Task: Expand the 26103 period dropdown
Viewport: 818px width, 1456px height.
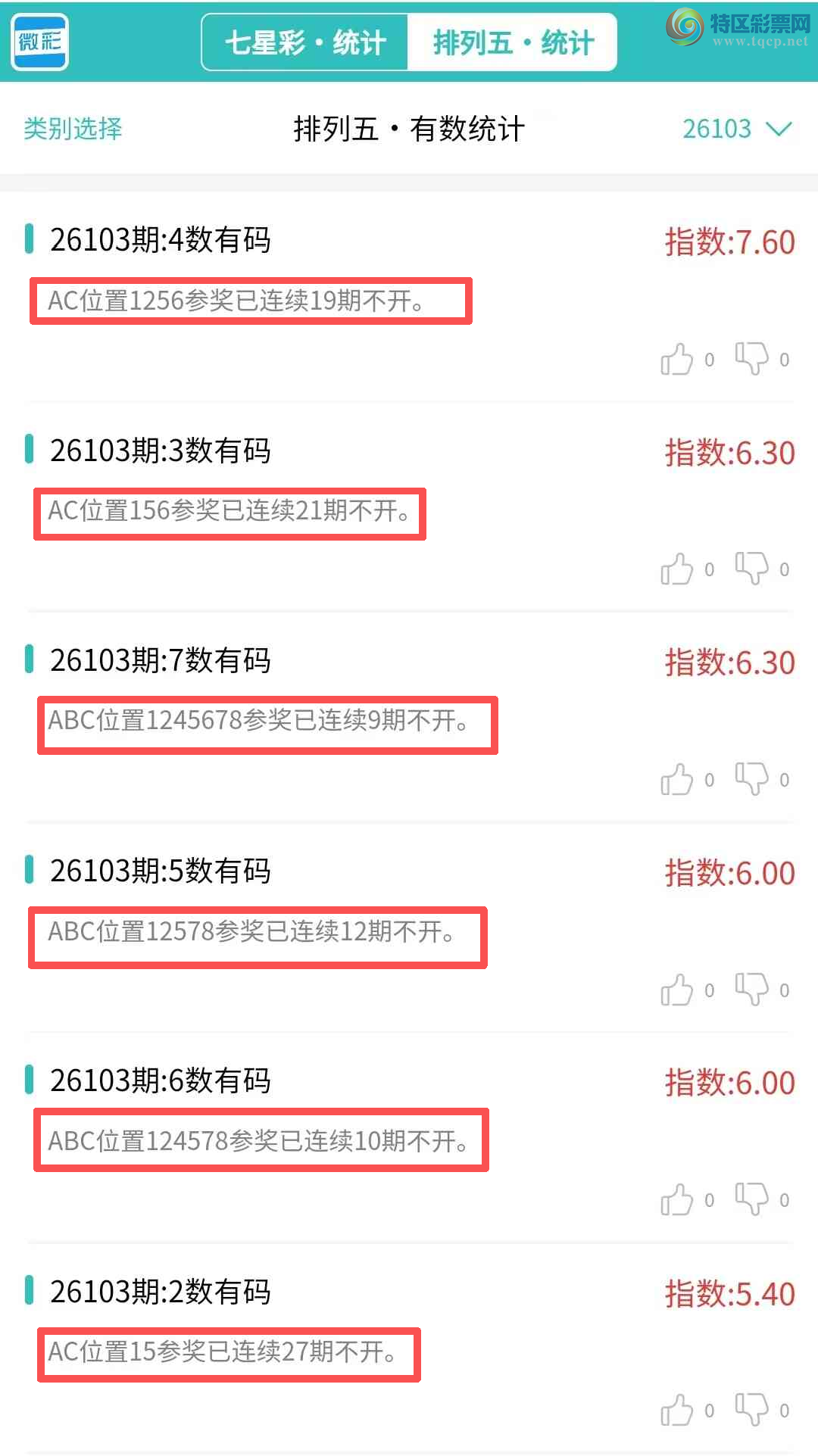Action: tap(736, 129)
